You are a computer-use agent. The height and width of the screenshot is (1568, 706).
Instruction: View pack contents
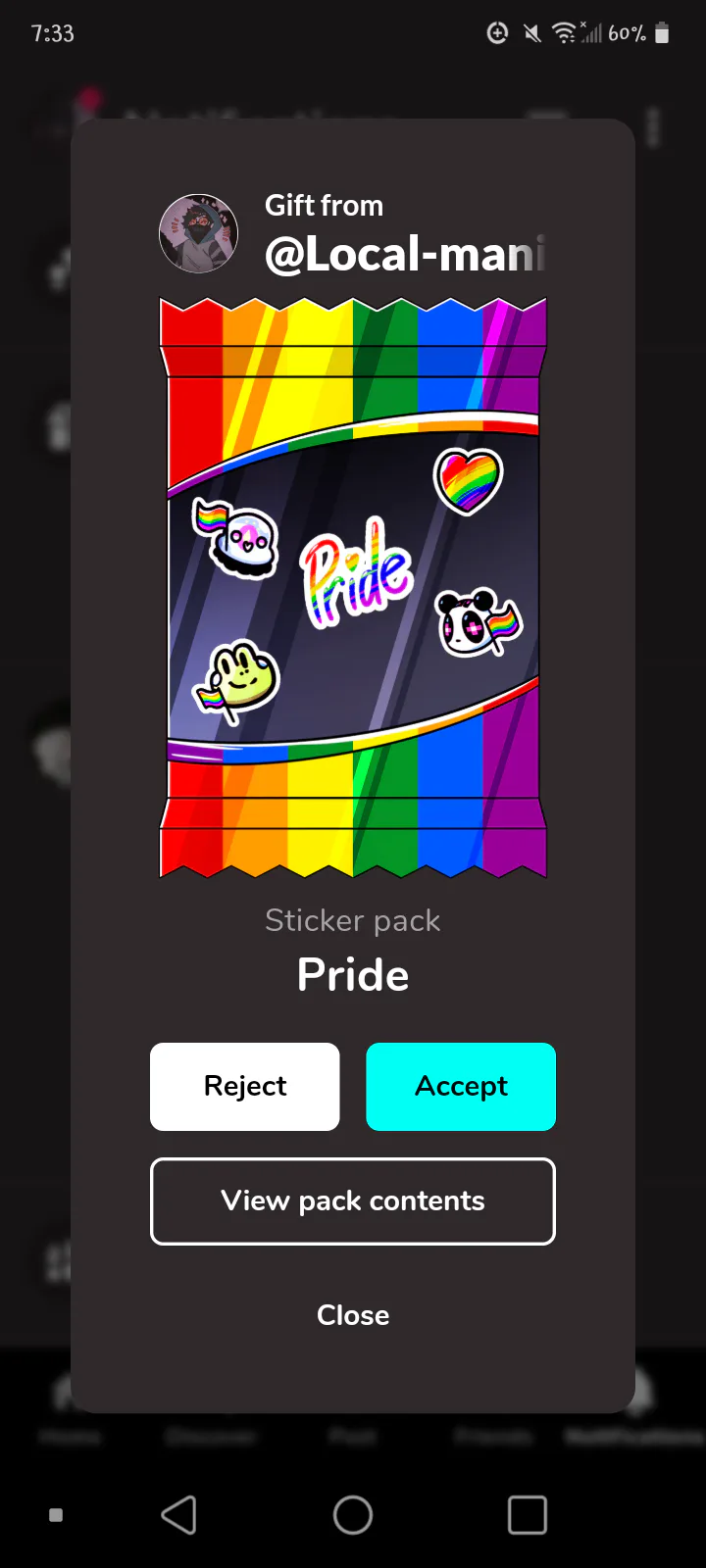(353, 1200)
